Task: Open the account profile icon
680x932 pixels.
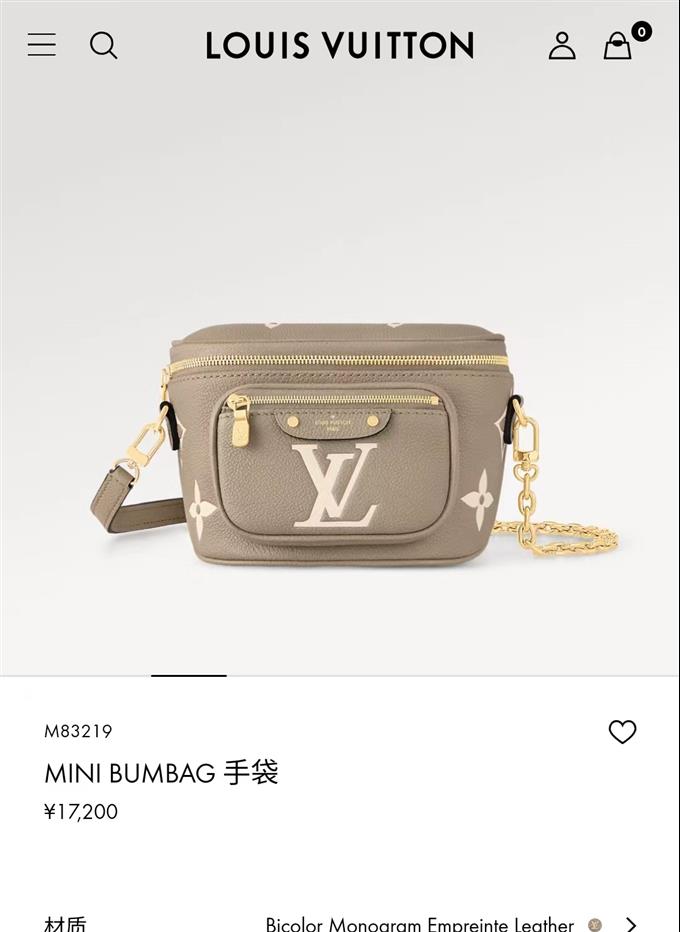Action: (x=562, y=45)
